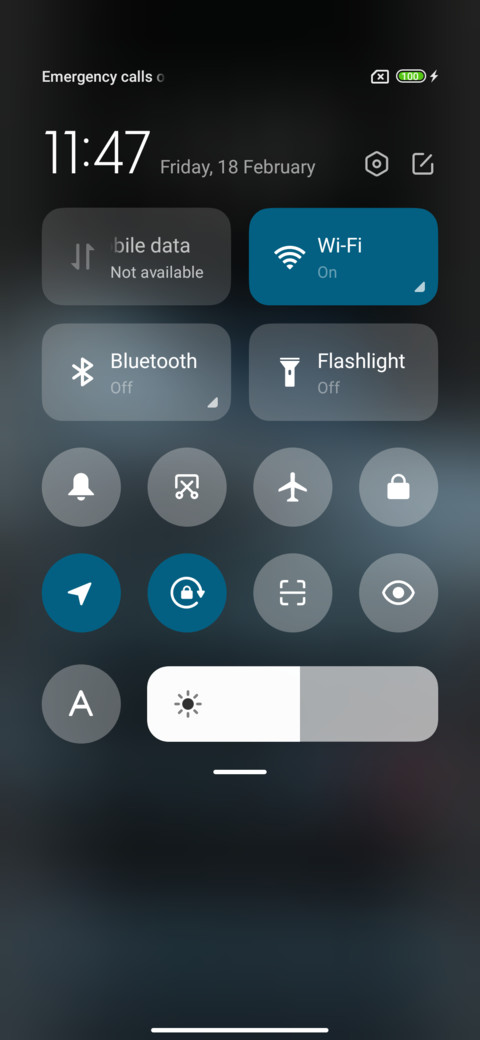The width and height of the screenshot is (480, 1040).
Task: Turn off the Wi-Fi tile
Action: [343, 257]
